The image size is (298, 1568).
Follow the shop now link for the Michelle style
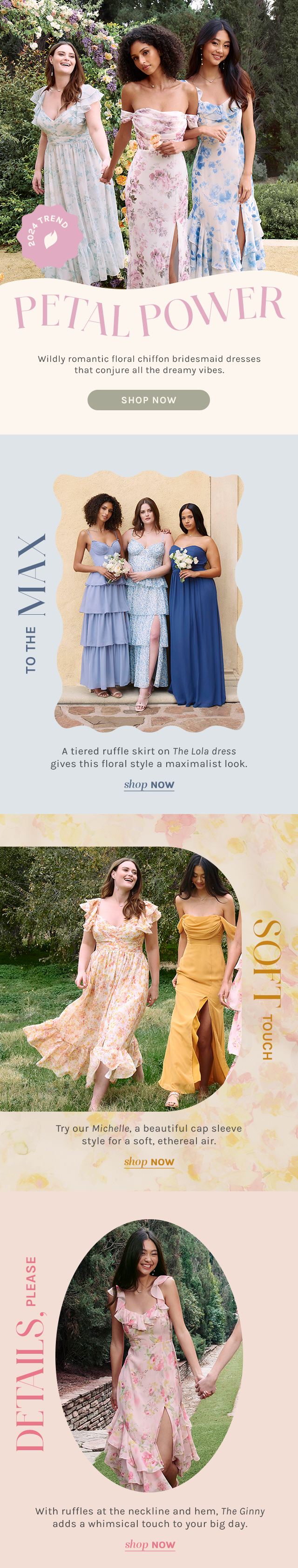pyautogui.click(x=149, y=1161)
